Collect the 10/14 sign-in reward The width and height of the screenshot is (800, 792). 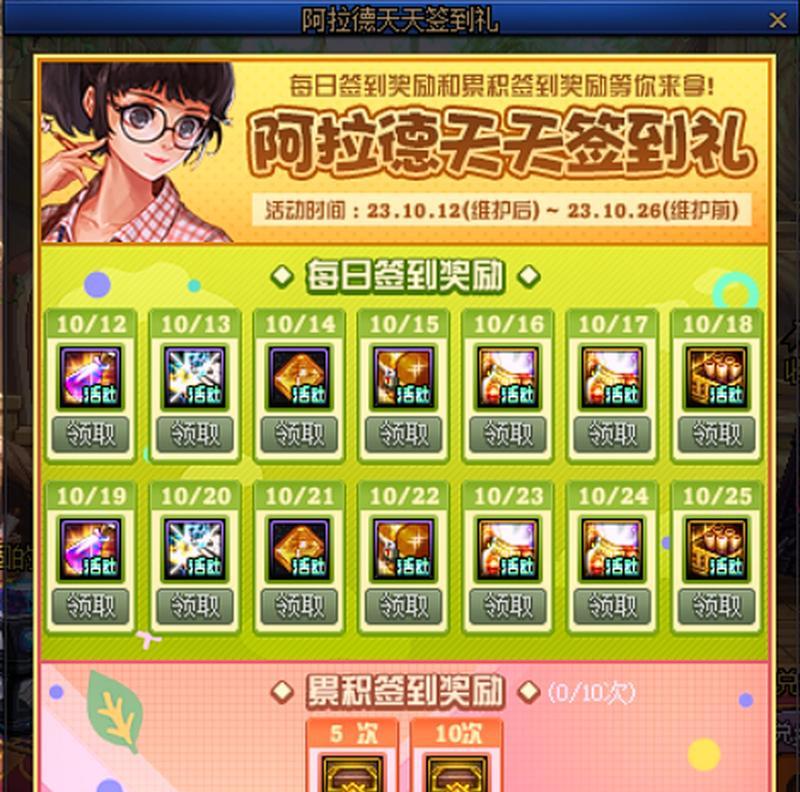click(x=299, y=434)
